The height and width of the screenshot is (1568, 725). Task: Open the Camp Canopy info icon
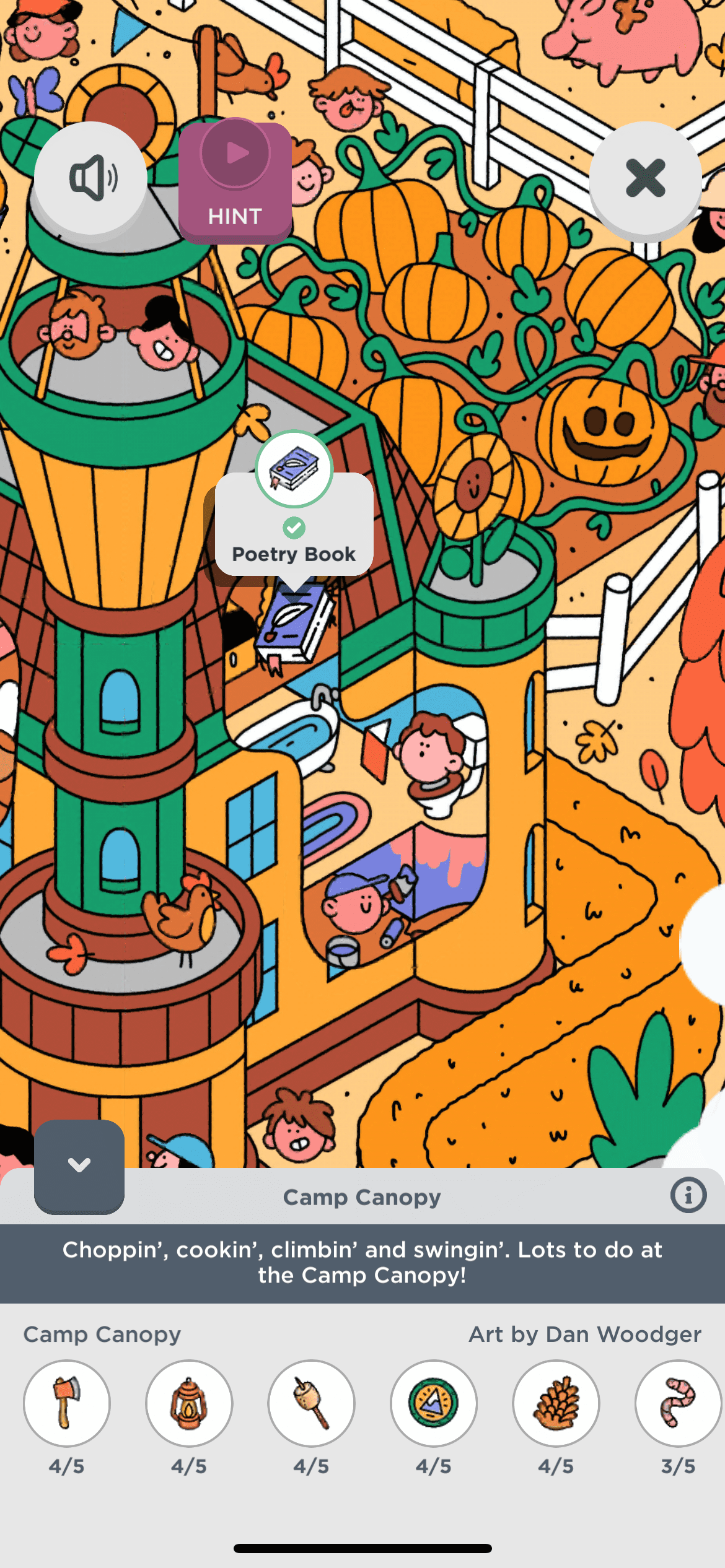(688, 1195)
